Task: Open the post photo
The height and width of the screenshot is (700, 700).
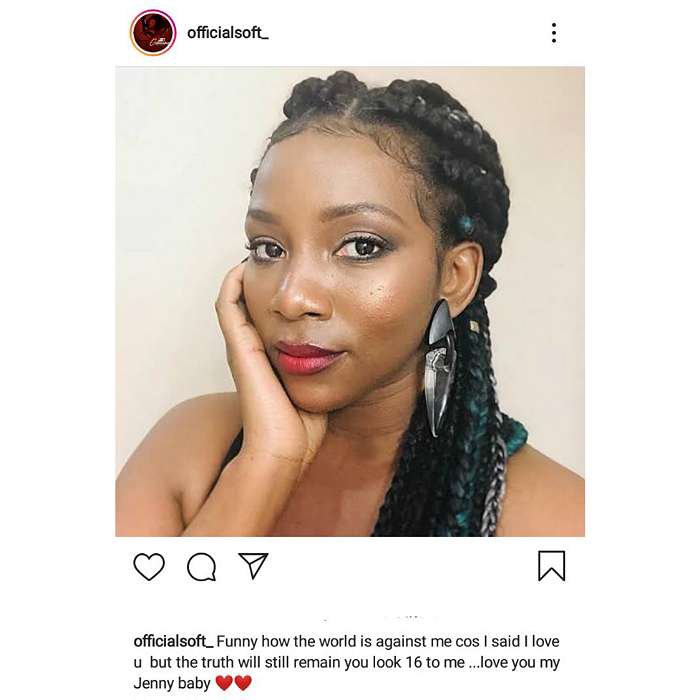Action: pyautogui.click(x=350, y=301)
